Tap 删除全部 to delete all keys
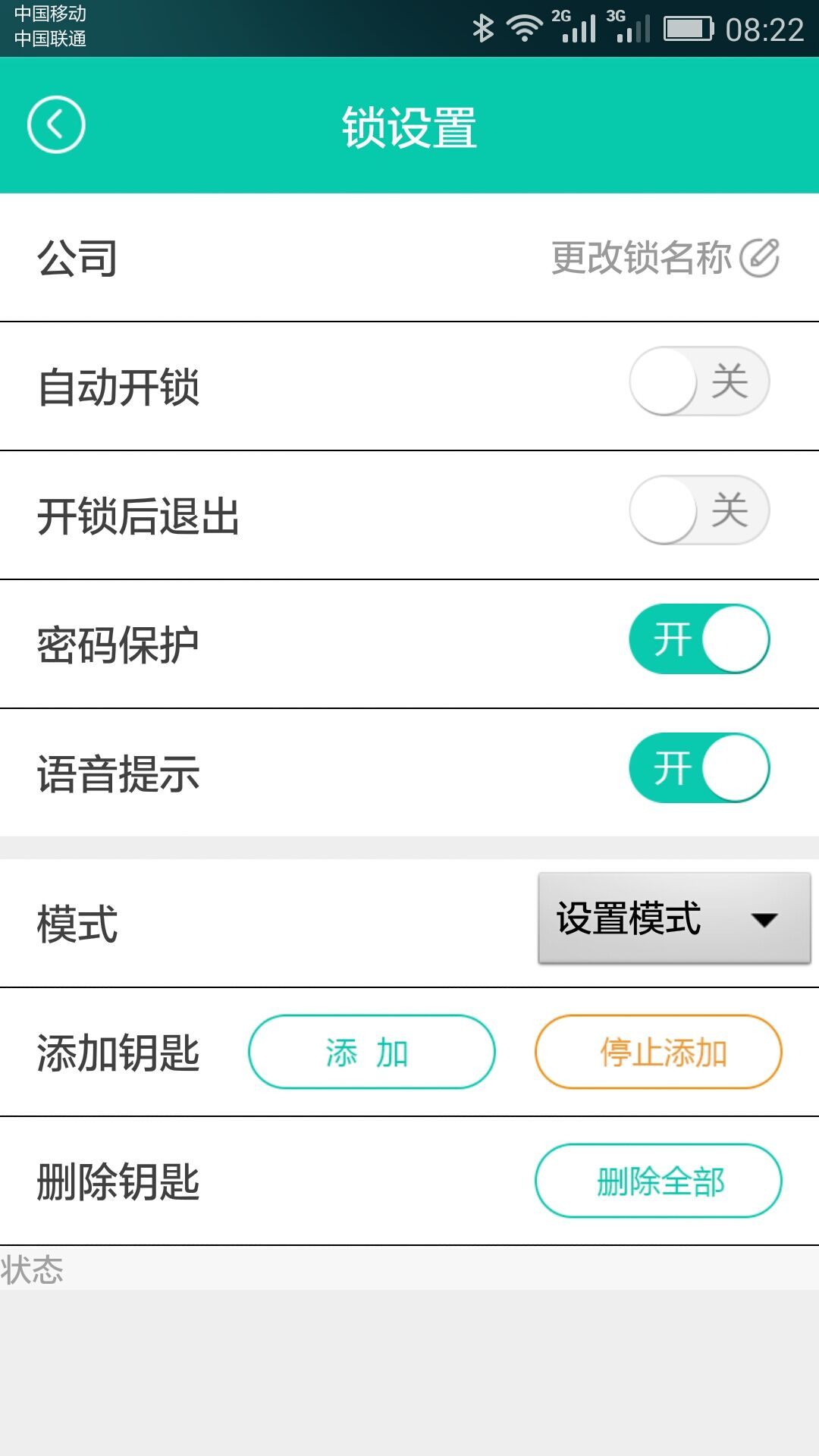The height and width of the screenshot is (1456, 819). [658, 1181]
